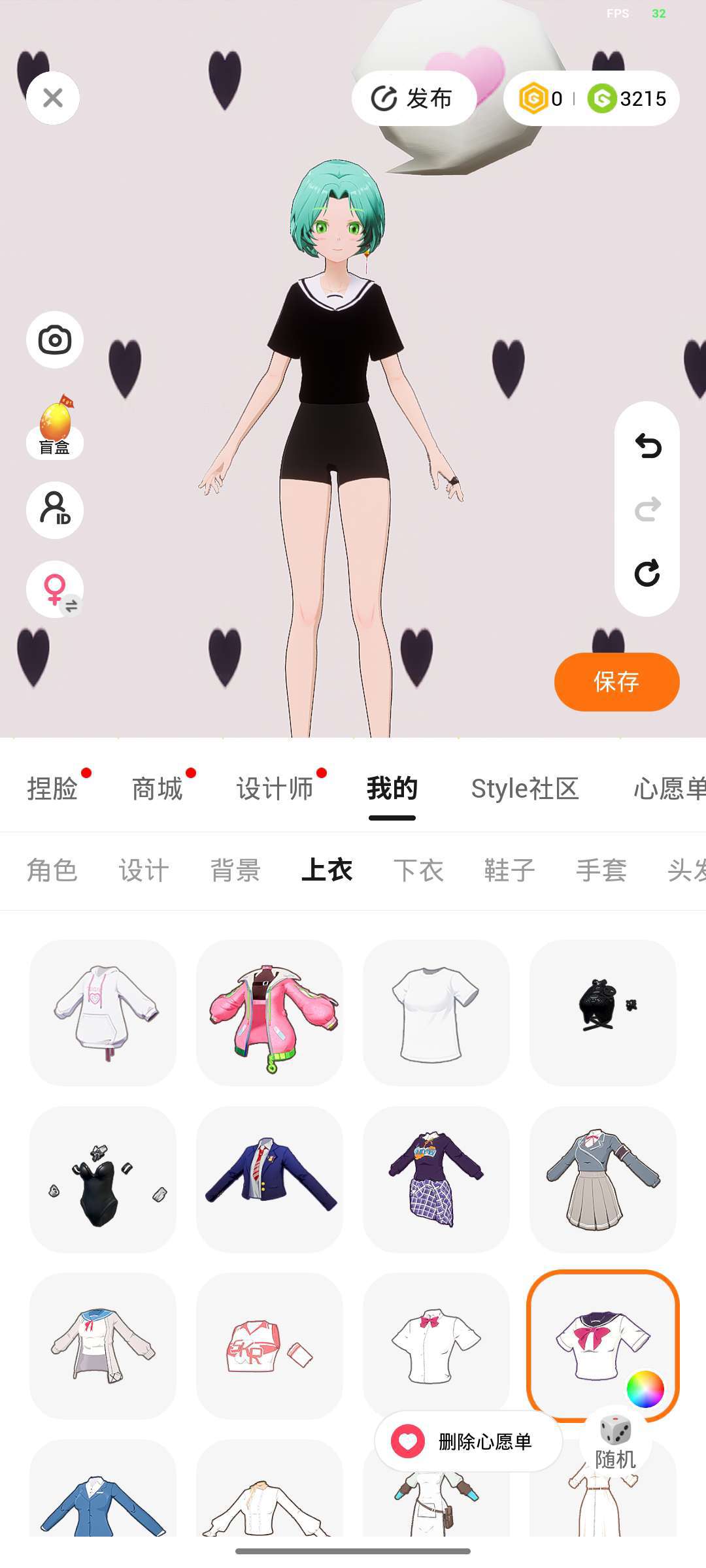Save the outfit with 保存

point(616,681)
